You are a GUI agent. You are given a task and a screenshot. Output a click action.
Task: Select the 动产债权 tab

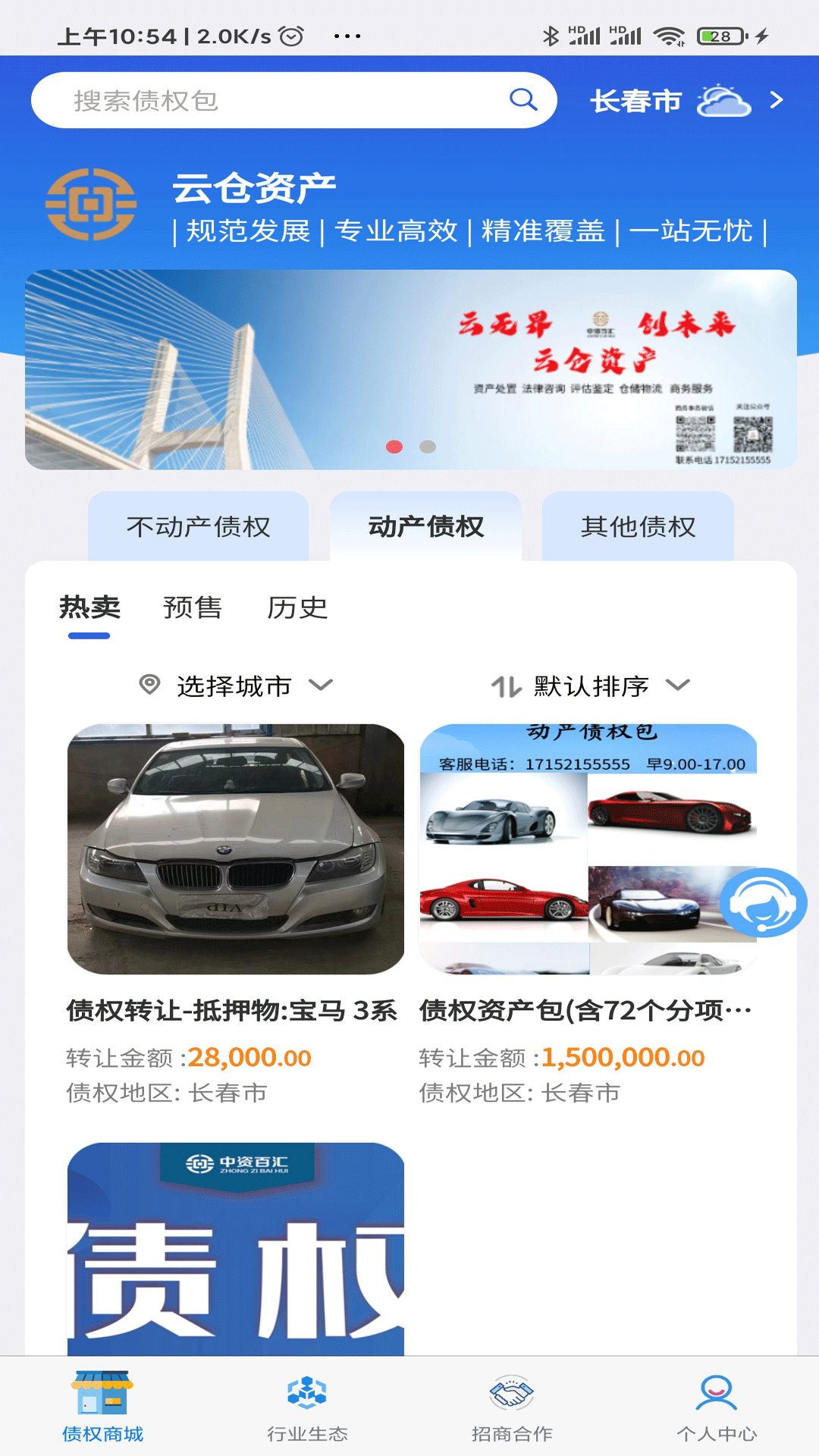point(425,526)
